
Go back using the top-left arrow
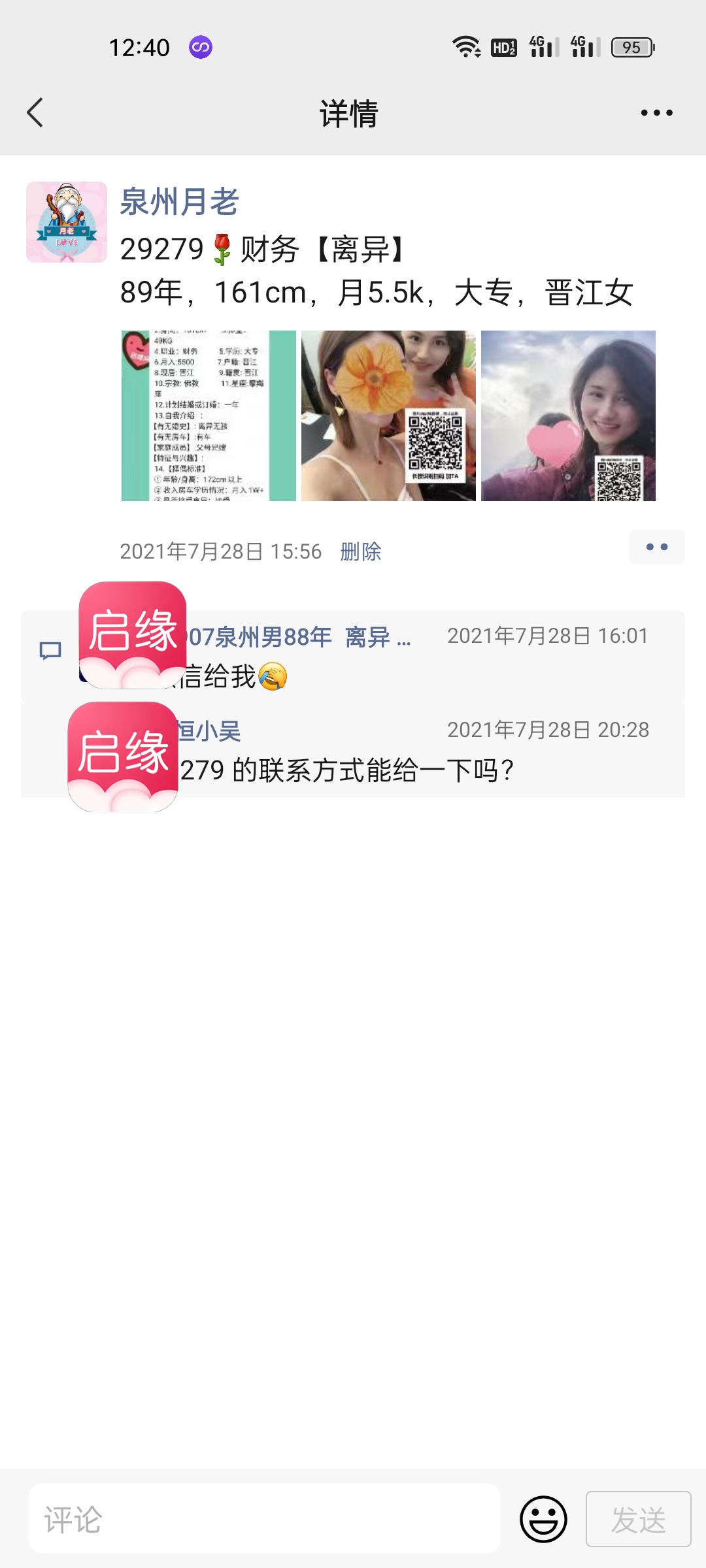[x=35, y=112]
